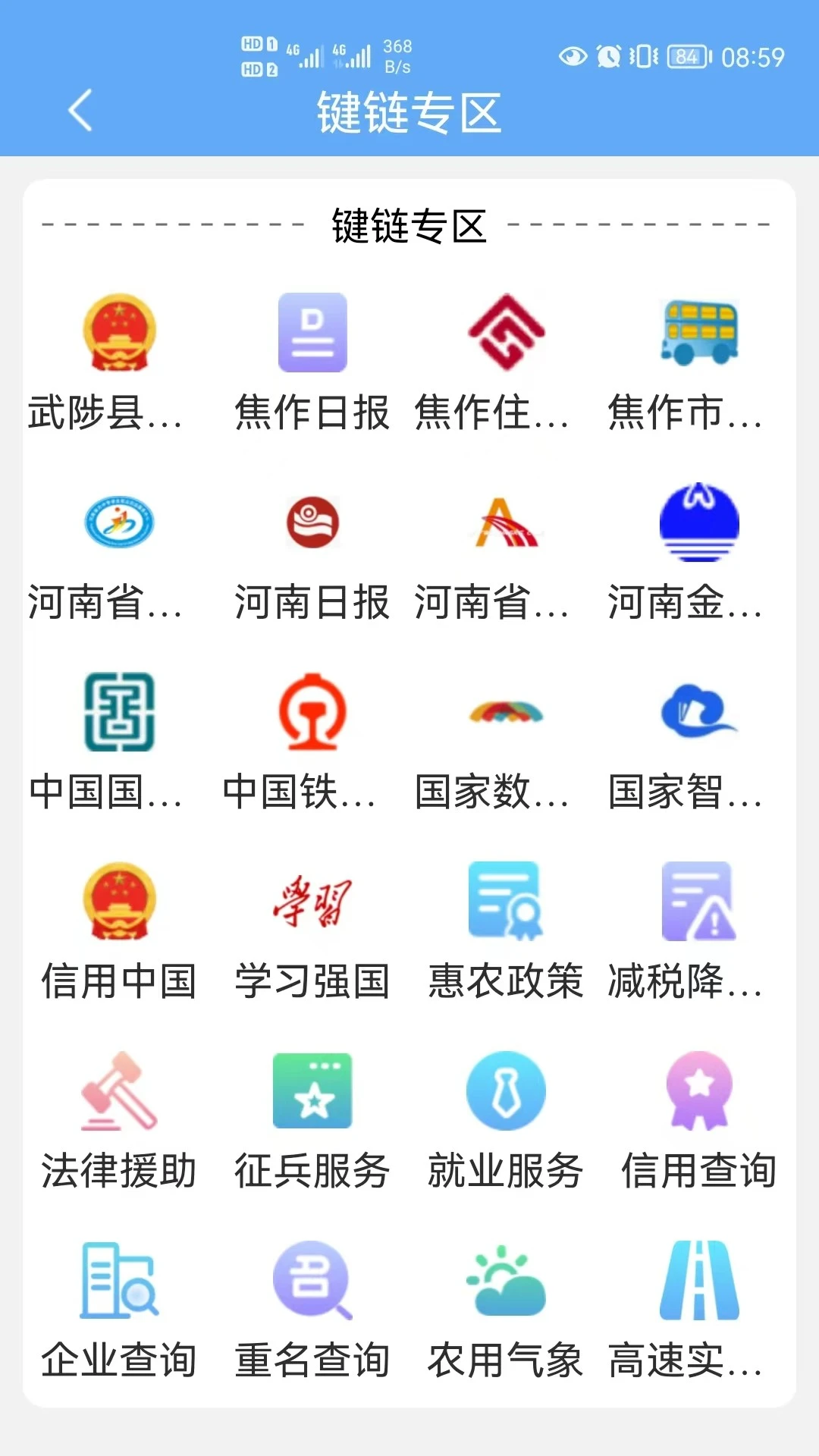Image resolution: width=819 pixels, height=1456 pixels.
Task: Tap the back arrow to return
Action: point(81,111)
